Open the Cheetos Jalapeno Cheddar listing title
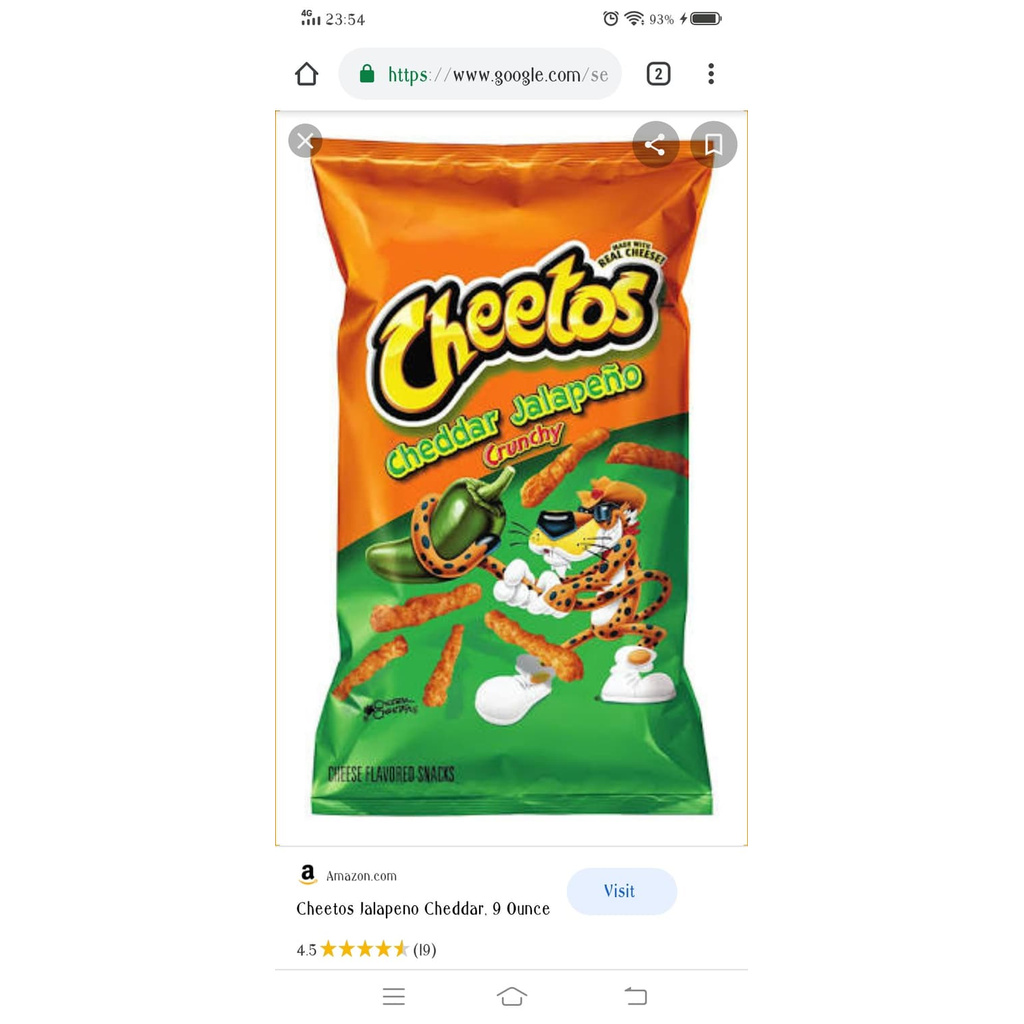Screen dimensions: 1024x1024 click(423, 909)
